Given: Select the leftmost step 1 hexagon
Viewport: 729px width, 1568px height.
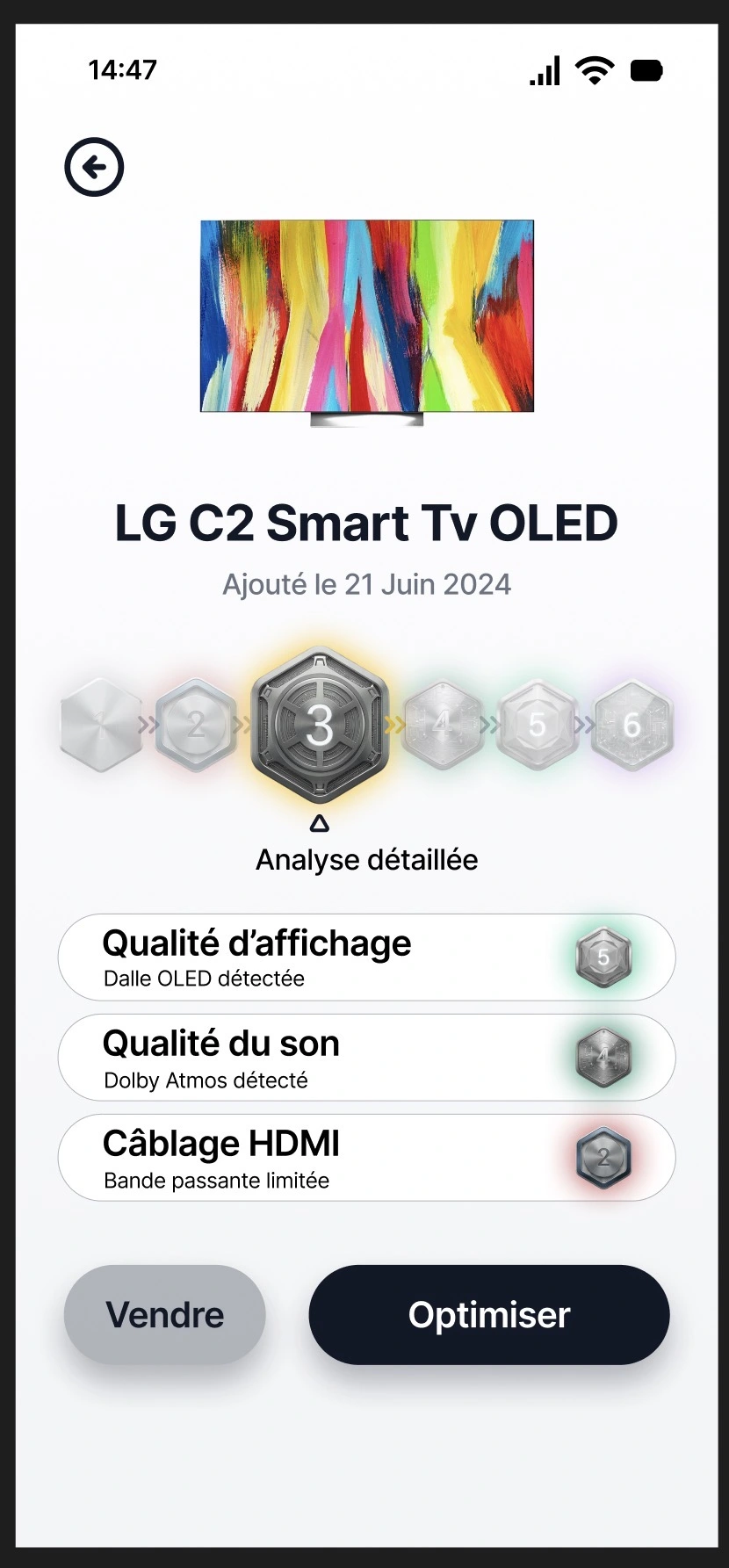Looking at the screenshot, I should pyautogui.click(x=99, y=725).
